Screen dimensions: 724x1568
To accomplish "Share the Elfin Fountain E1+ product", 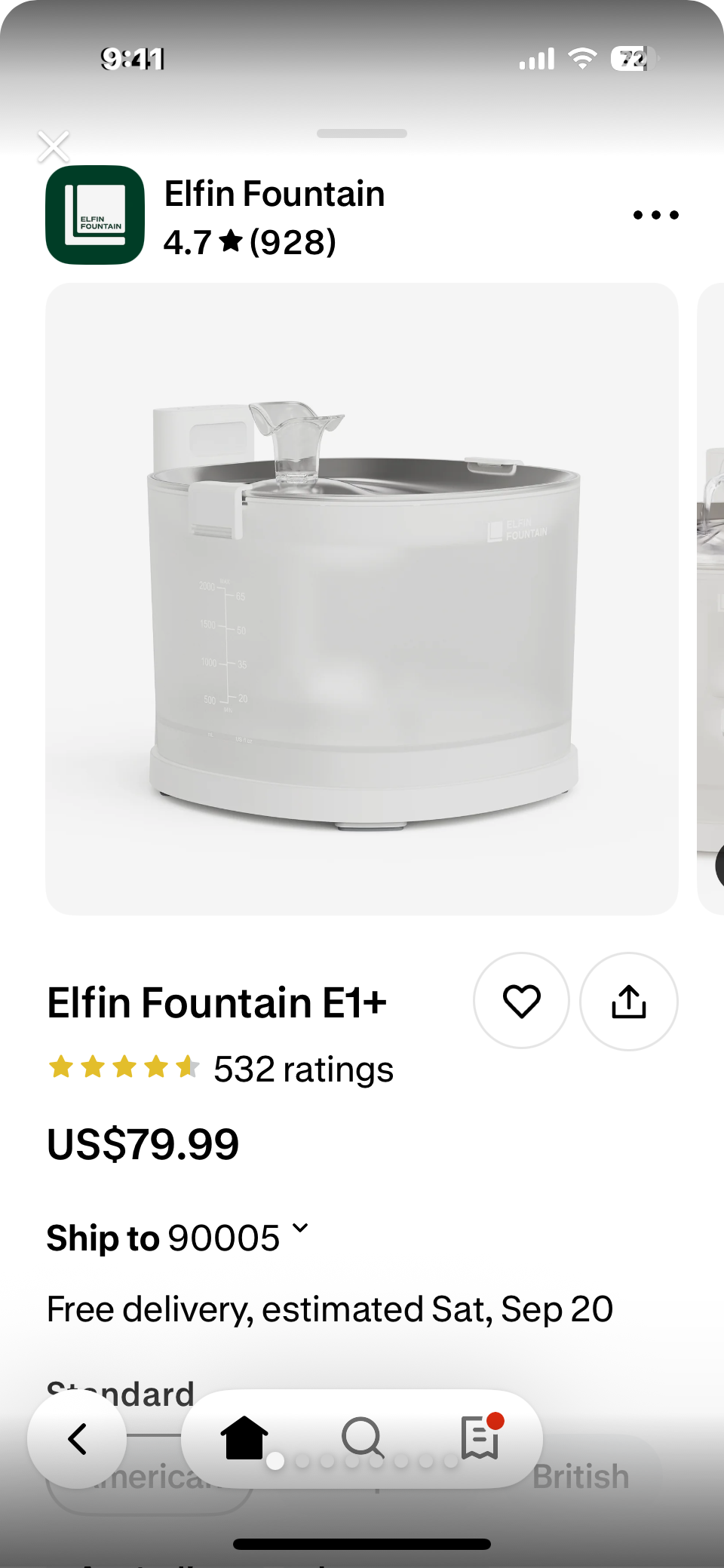I will [x=628, y=1002].
